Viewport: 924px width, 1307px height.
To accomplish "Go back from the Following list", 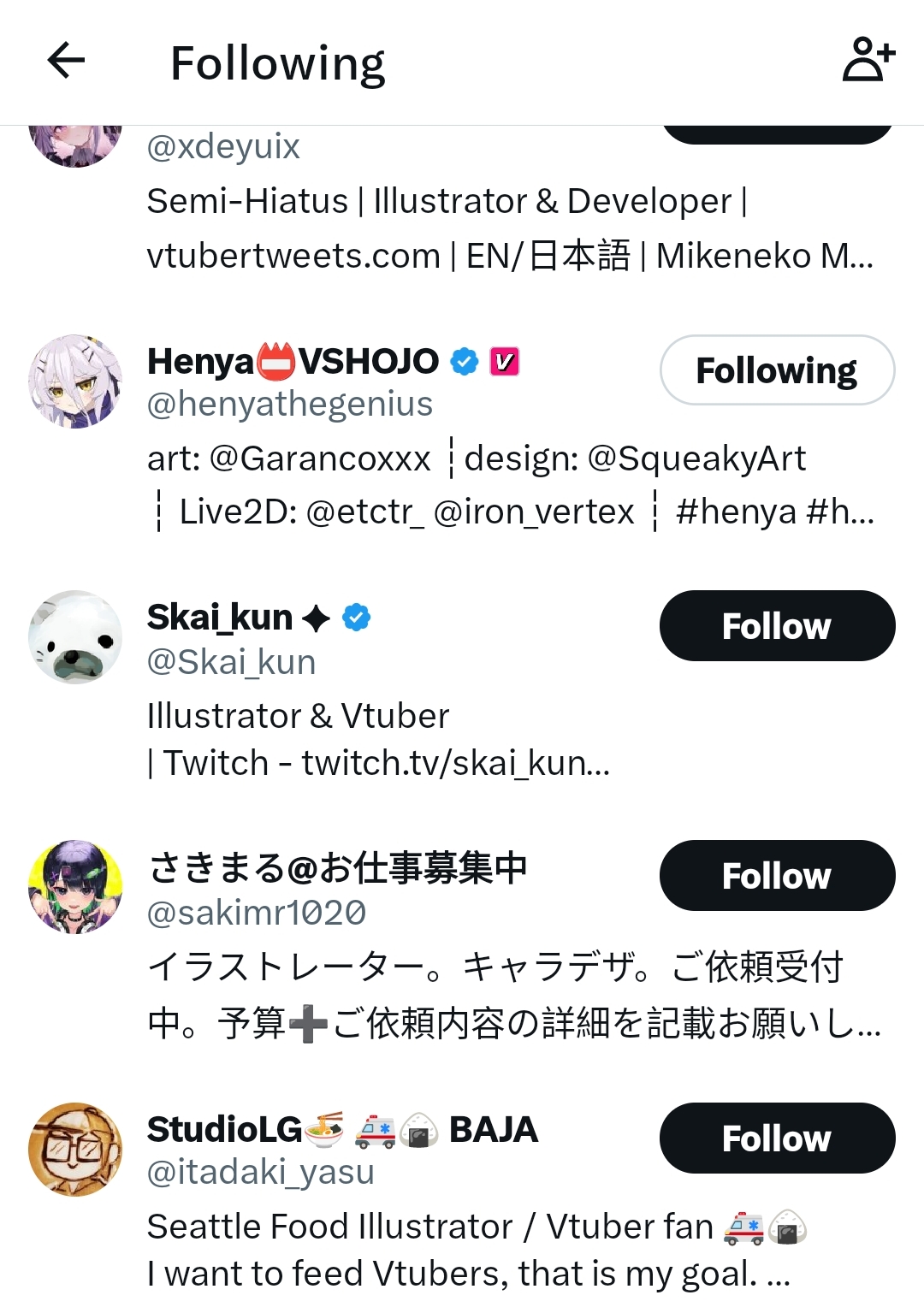I will [x=66, y=61].
